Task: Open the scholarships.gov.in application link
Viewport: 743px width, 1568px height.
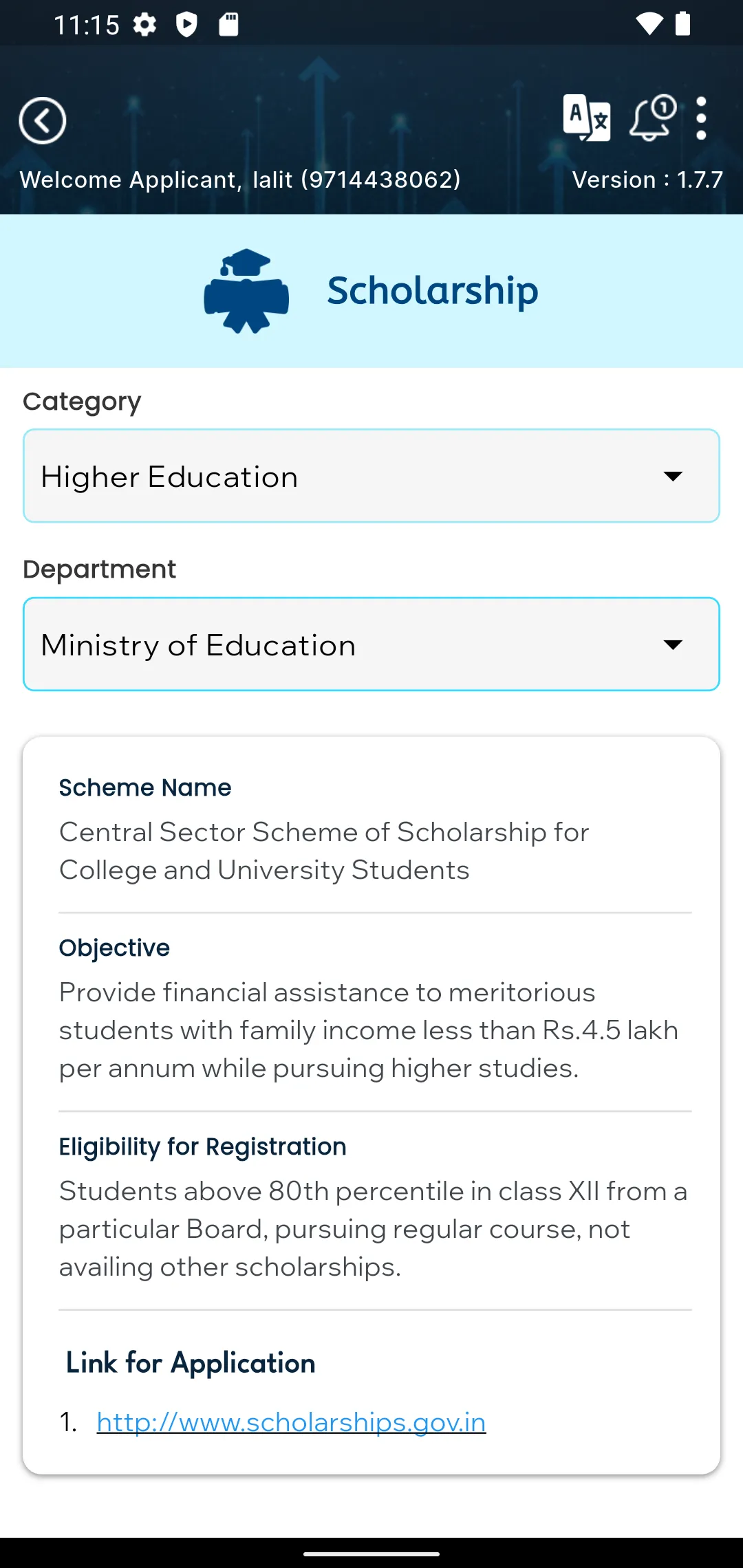Action: click(x=290, y=1423)
